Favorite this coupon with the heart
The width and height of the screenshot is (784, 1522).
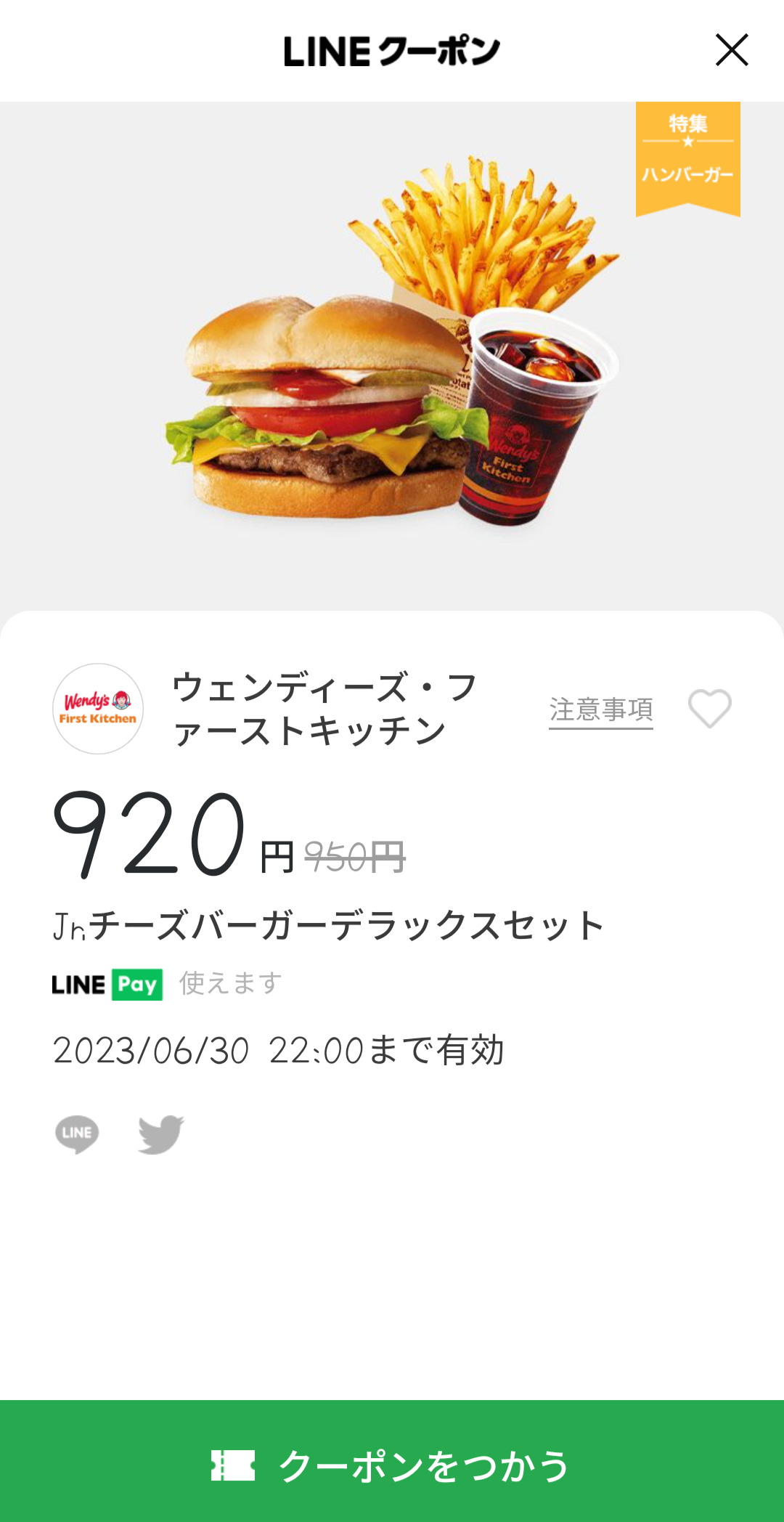tap(709, 708)
